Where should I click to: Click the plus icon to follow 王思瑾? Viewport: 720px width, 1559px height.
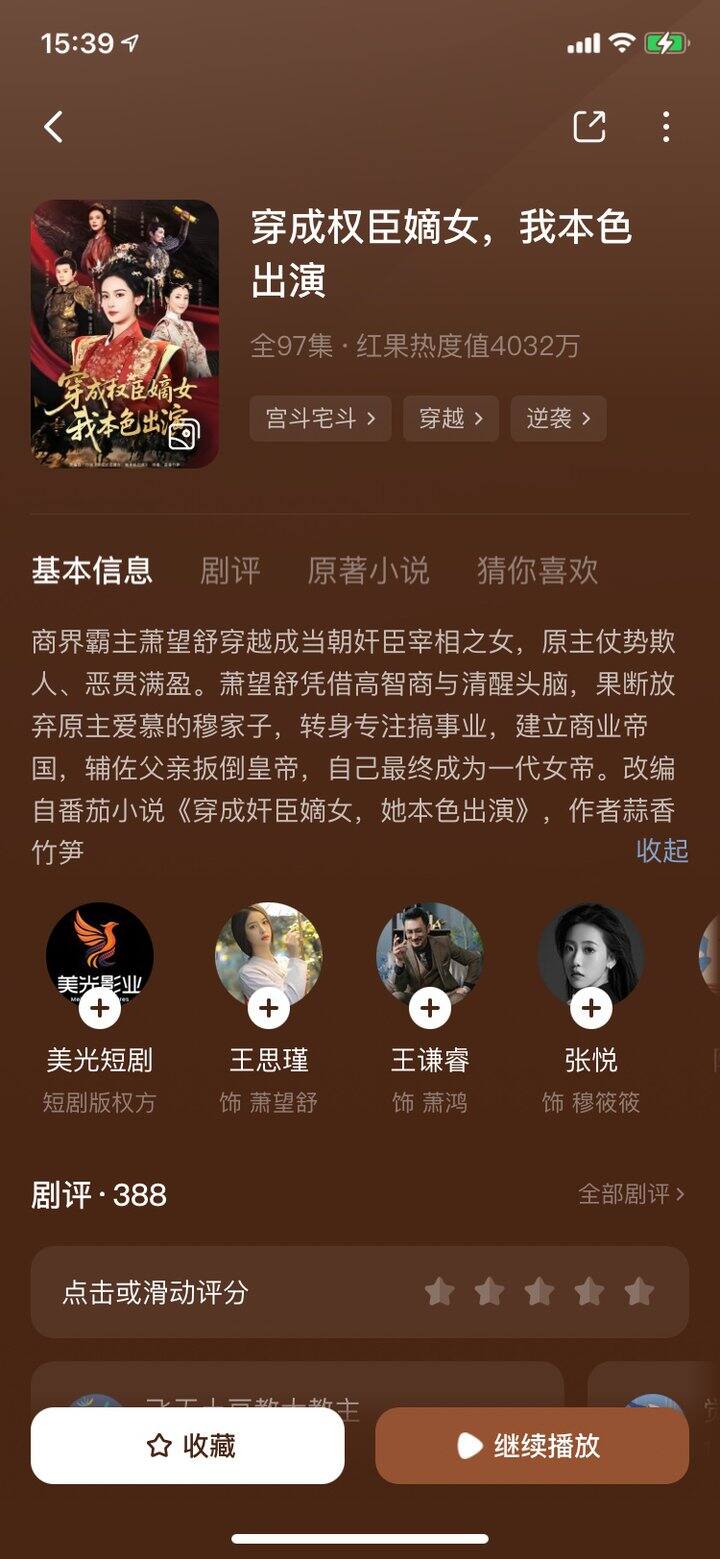[x=268, y=1009]
